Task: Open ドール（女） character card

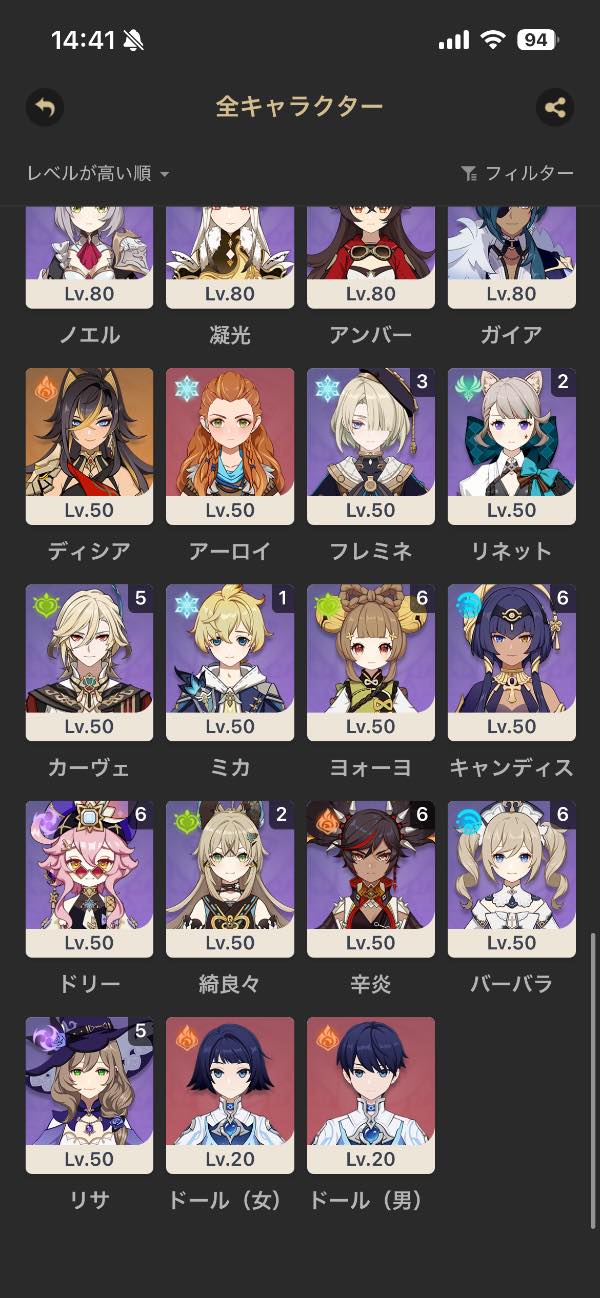Action: click(230, 1095)
